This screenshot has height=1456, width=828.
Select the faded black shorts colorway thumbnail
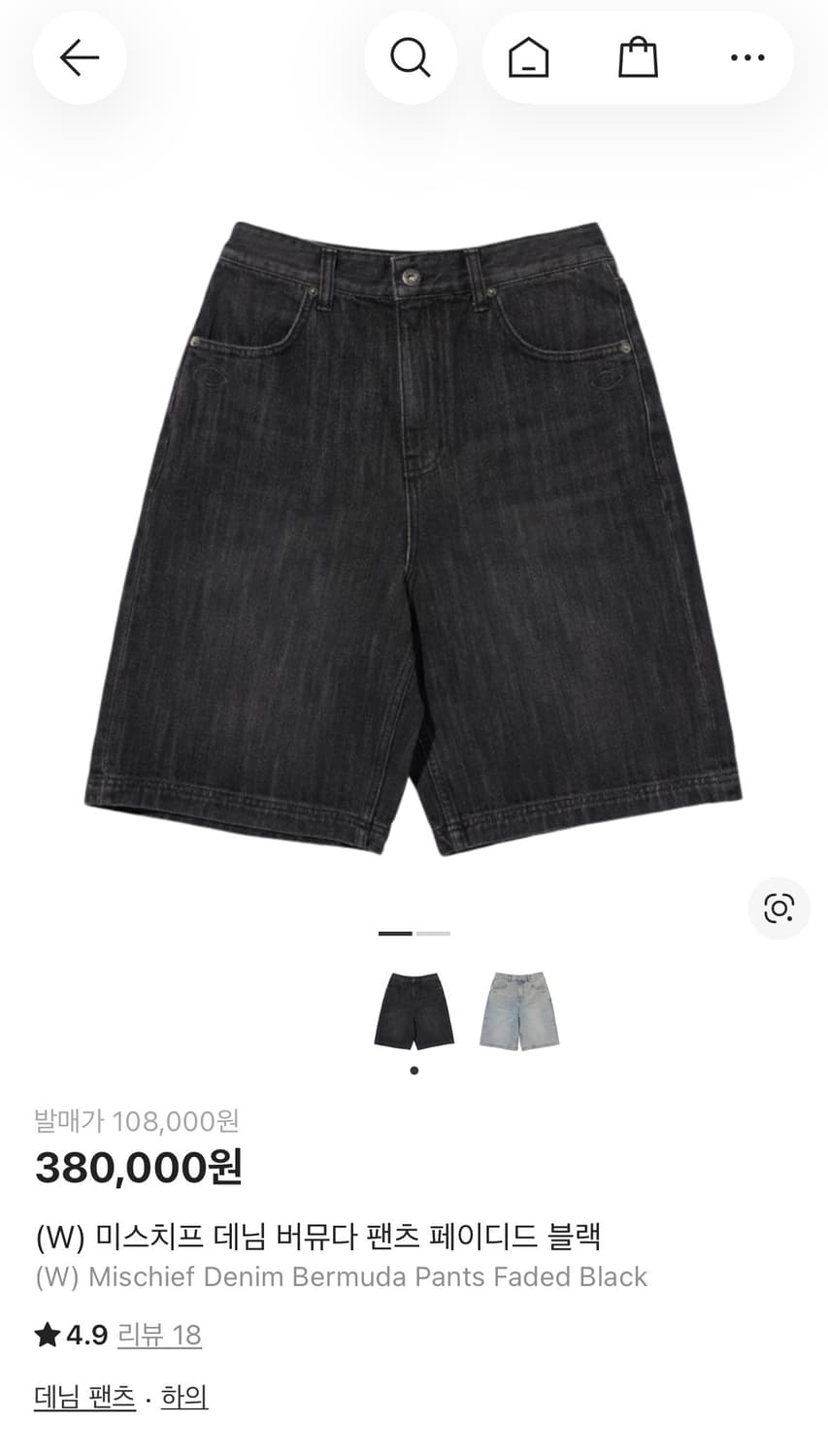pos(414,1009)
